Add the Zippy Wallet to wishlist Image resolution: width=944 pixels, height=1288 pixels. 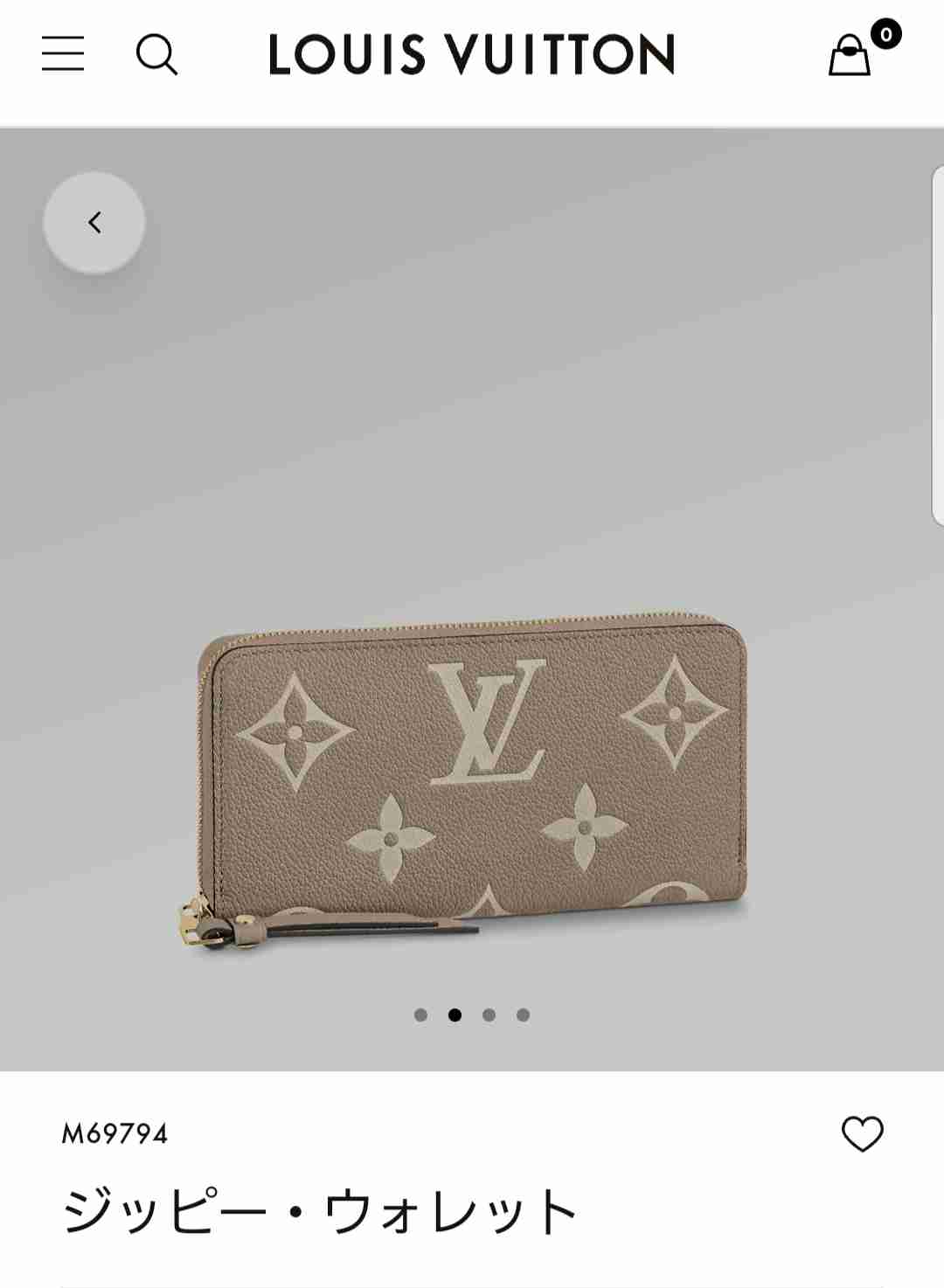(x=862, y=1134)
